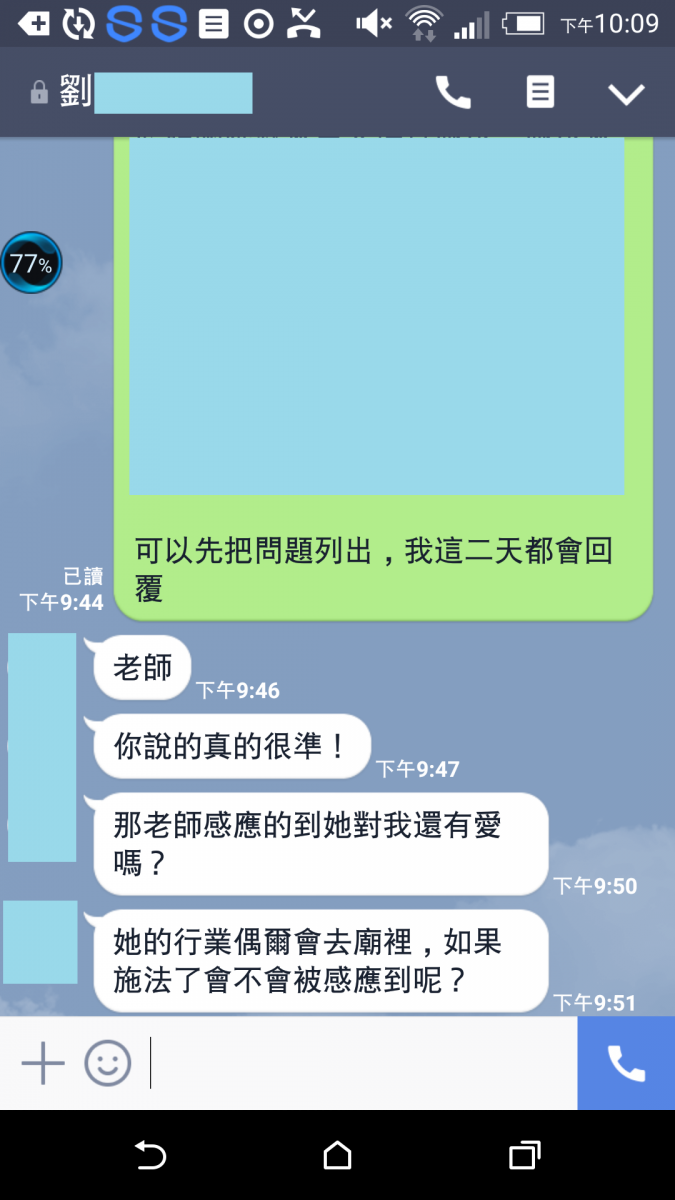The image size is (675, 1200).
Task: Start a voice call from the header
Action: coord(453,93)
